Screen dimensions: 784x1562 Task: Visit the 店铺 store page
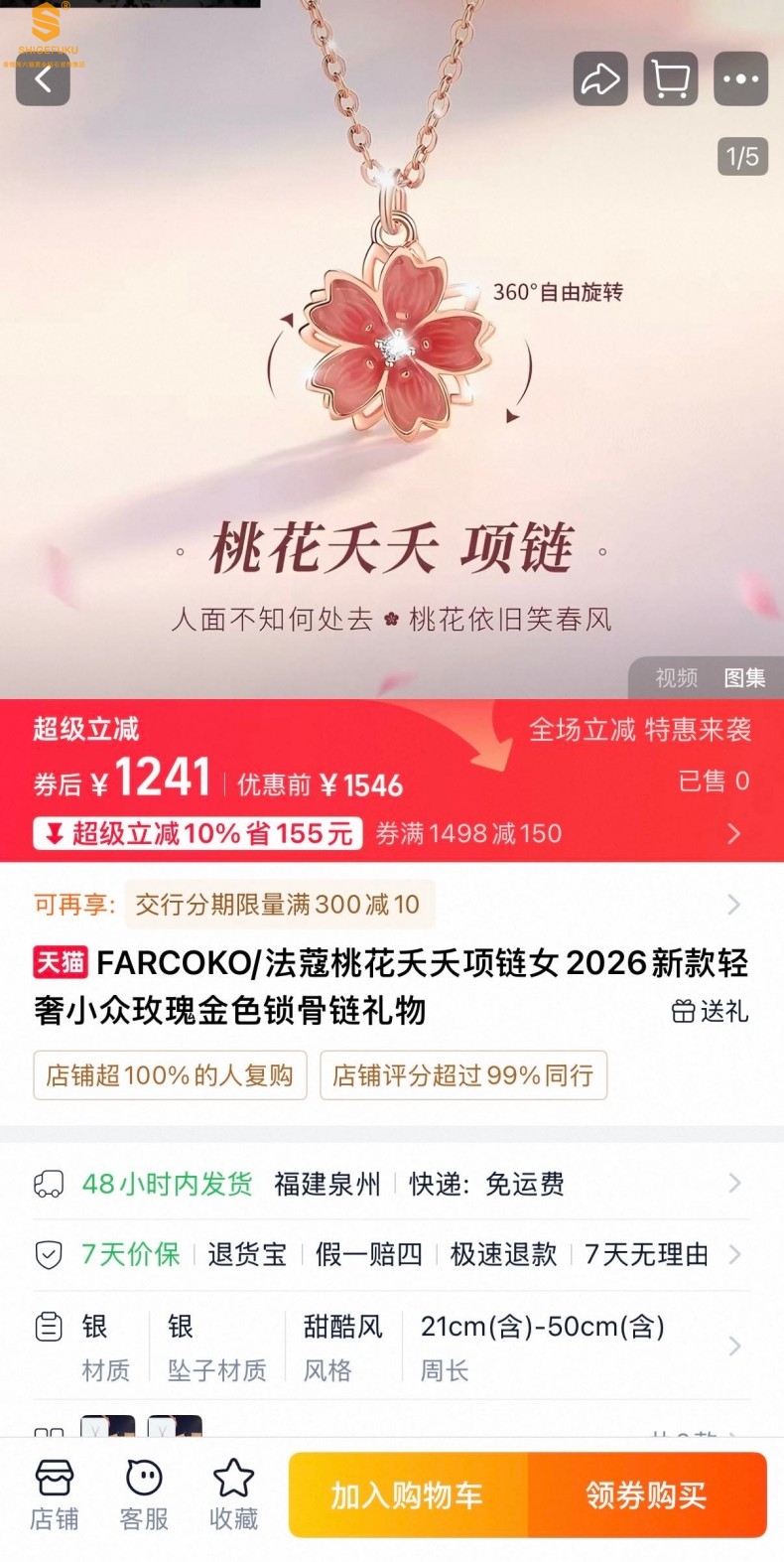(x=55, y=1495)
